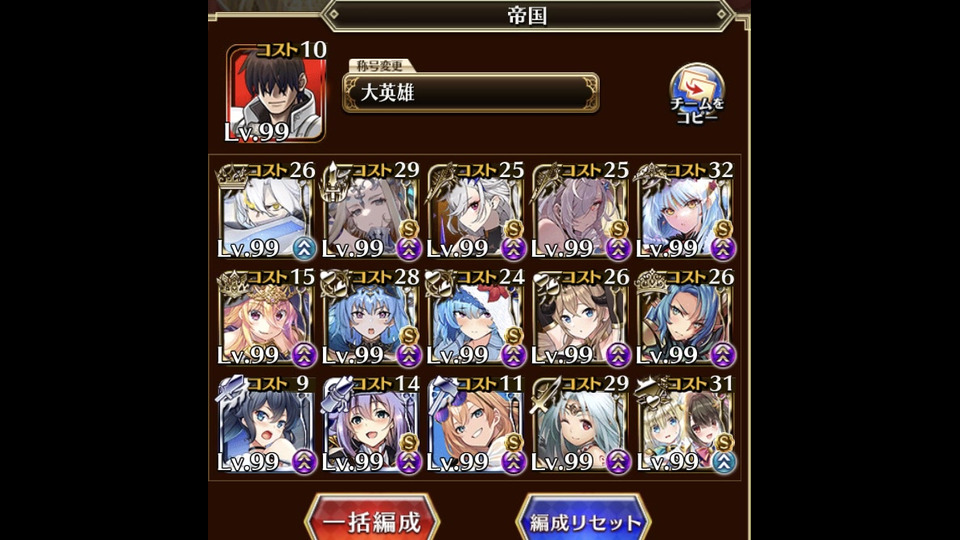Tap the 一括編成 bulk formation button
The image size is (960, 540).
[372, 520]
